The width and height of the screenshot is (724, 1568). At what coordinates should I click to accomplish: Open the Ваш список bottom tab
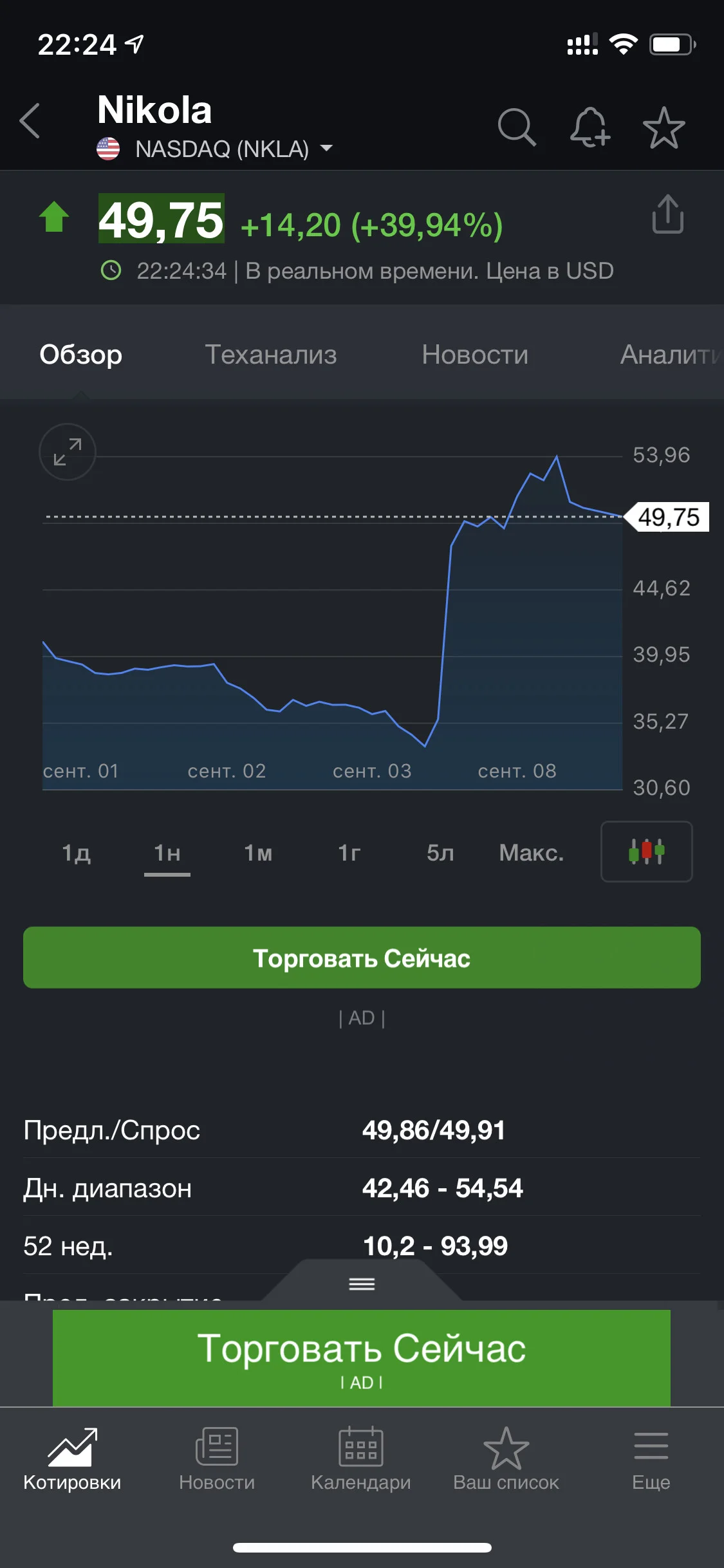[x=506, y=1459]
